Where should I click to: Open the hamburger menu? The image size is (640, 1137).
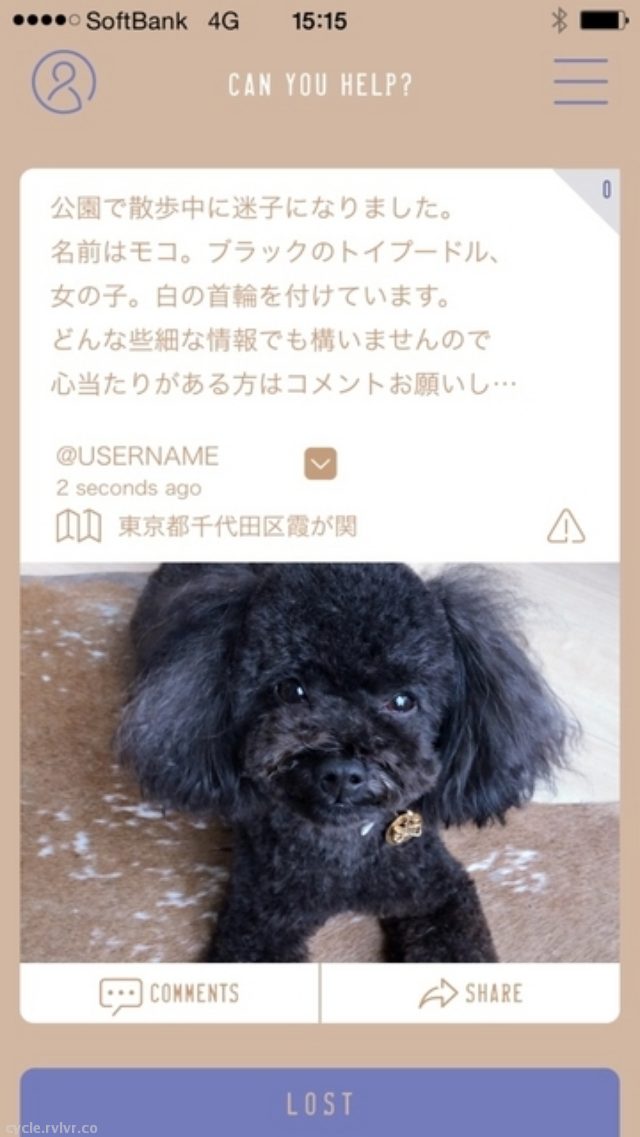581,82
